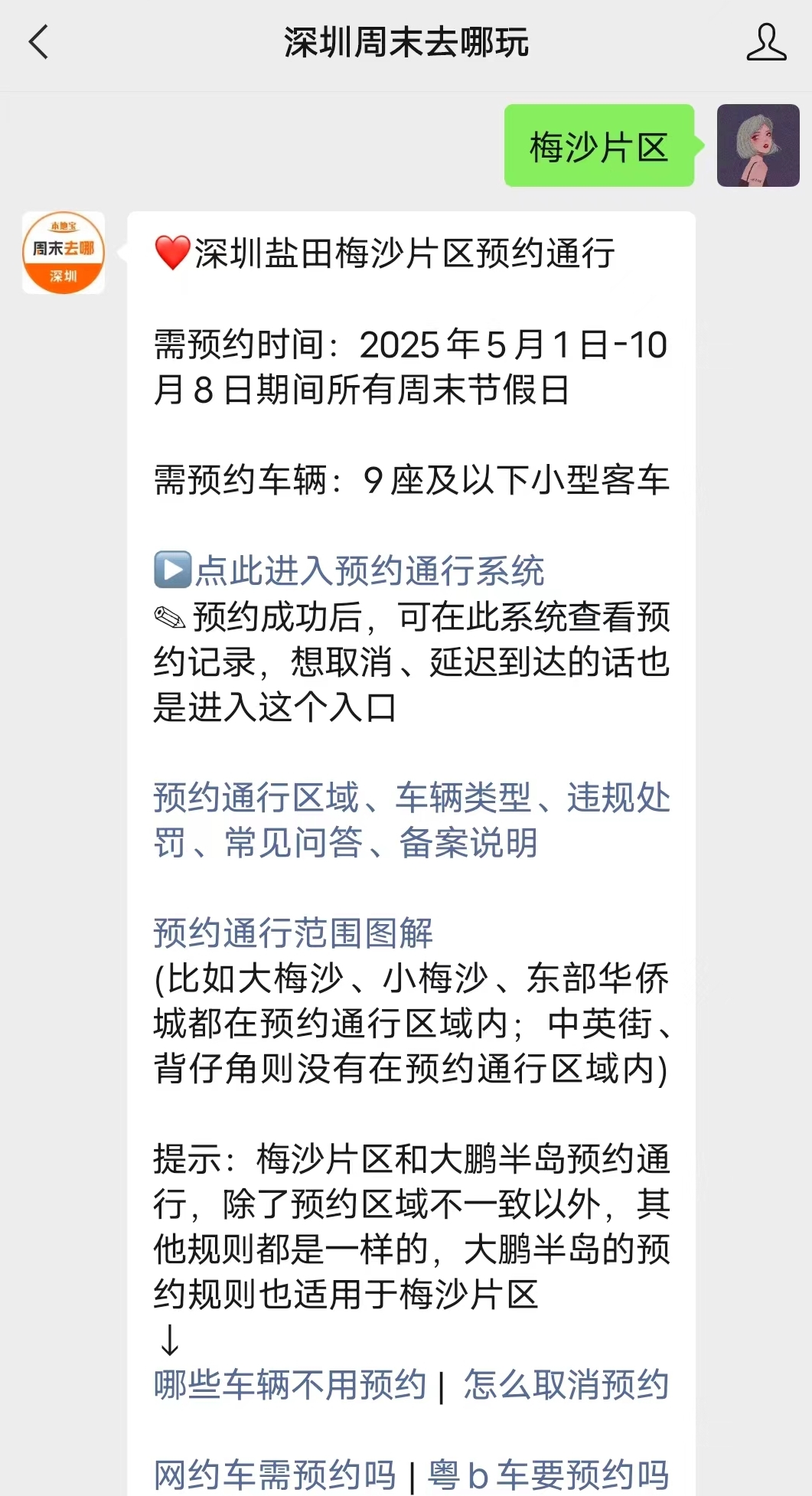Go back from the chat

click(x=38, y=42)
